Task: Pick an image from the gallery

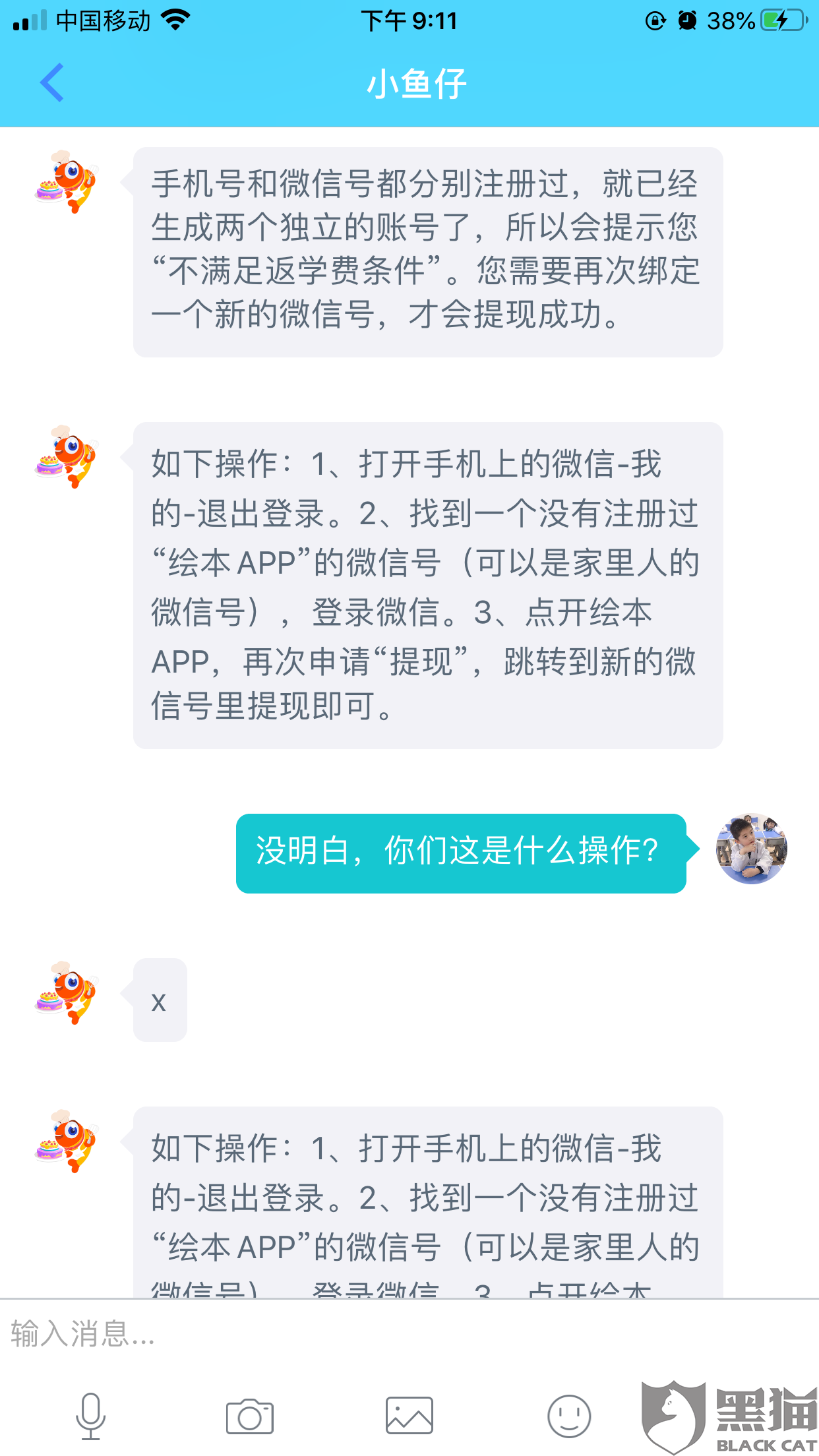Action: (x=409, y=1416)
